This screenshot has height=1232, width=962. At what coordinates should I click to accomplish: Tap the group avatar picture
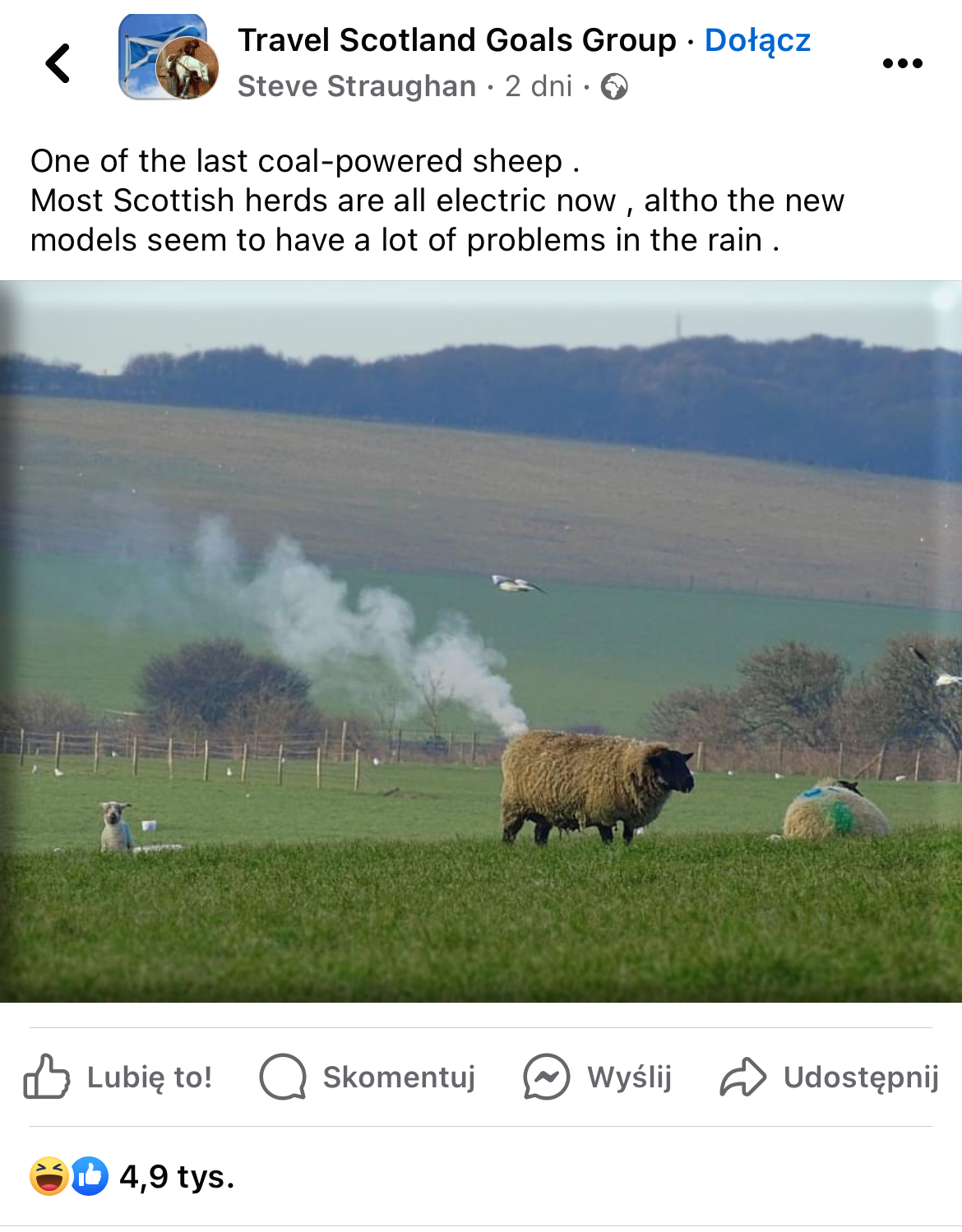[x=169, y=58]
